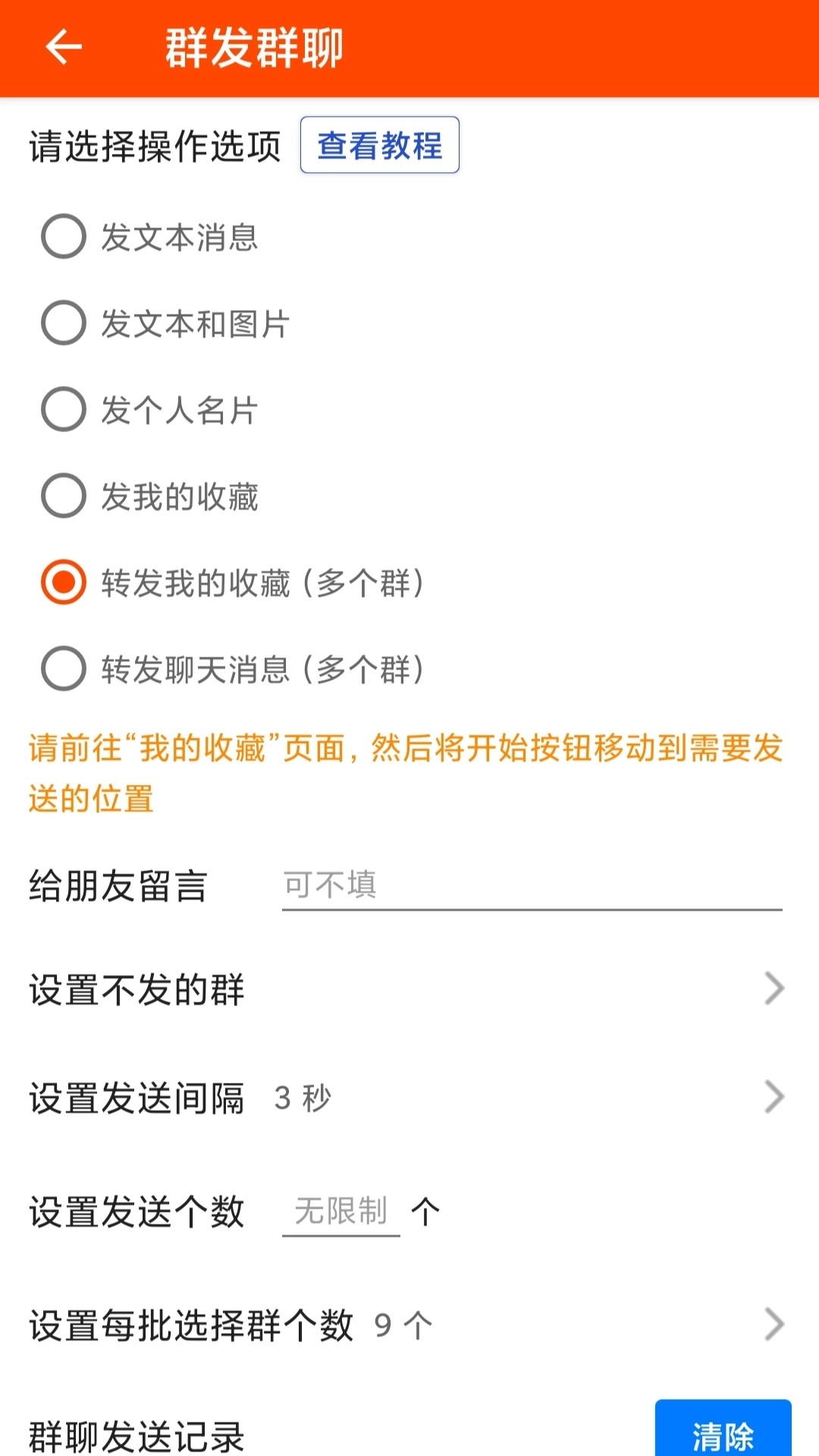Tap the selected 转发我的收藏（多个群）radio
The height and width of the screenshot is (1456, 819).
[64, 582]
